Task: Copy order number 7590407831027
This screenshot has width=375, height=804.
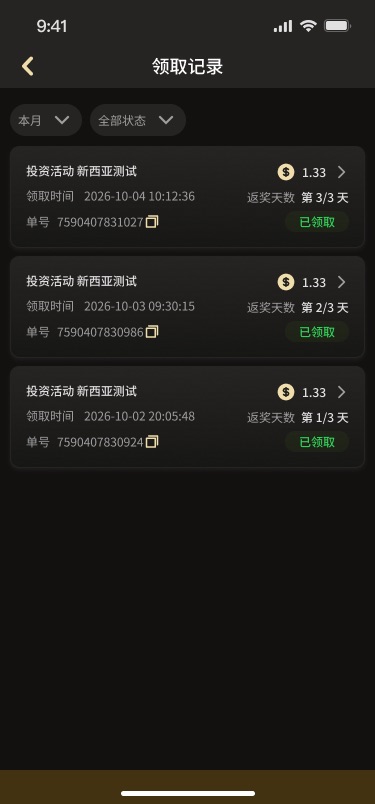Action: point(152,222)
